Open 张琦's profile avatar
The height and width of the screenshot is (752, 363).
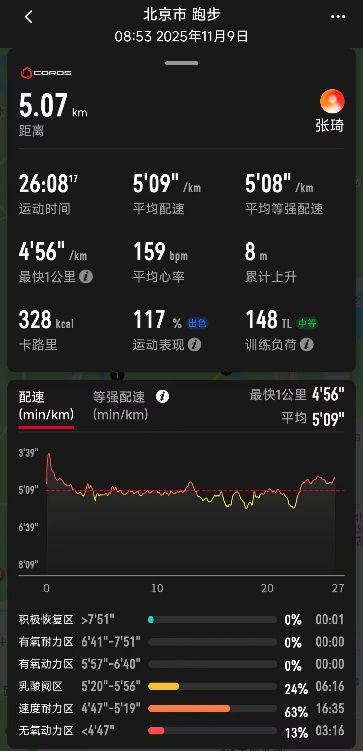tap(332, 102)
